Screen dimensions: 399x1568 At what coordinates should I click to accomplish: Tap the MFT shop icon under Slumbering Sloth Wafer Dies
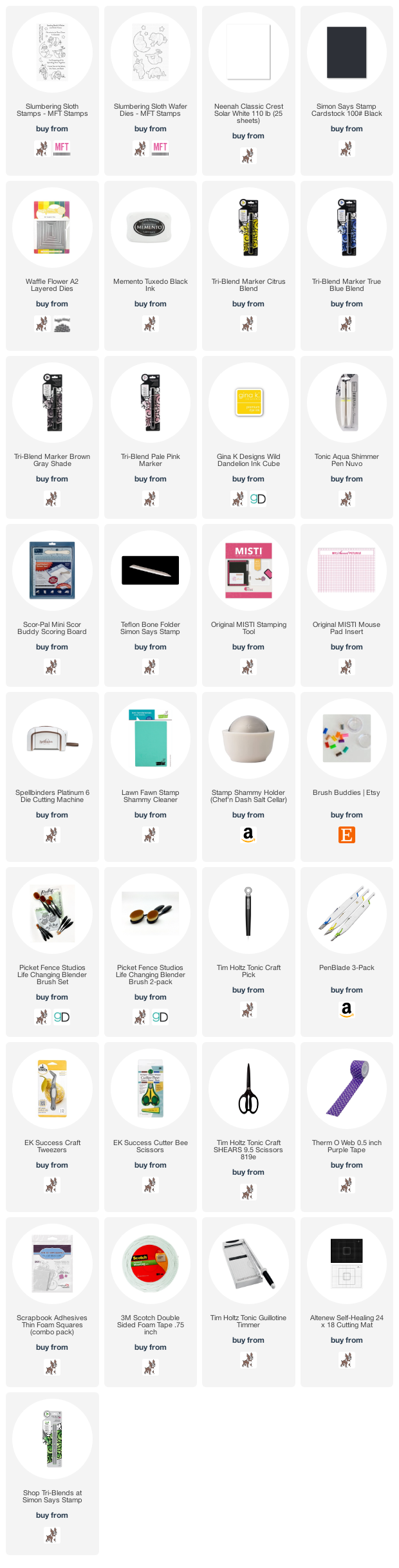pyautogui.click(x=160, y=149)
